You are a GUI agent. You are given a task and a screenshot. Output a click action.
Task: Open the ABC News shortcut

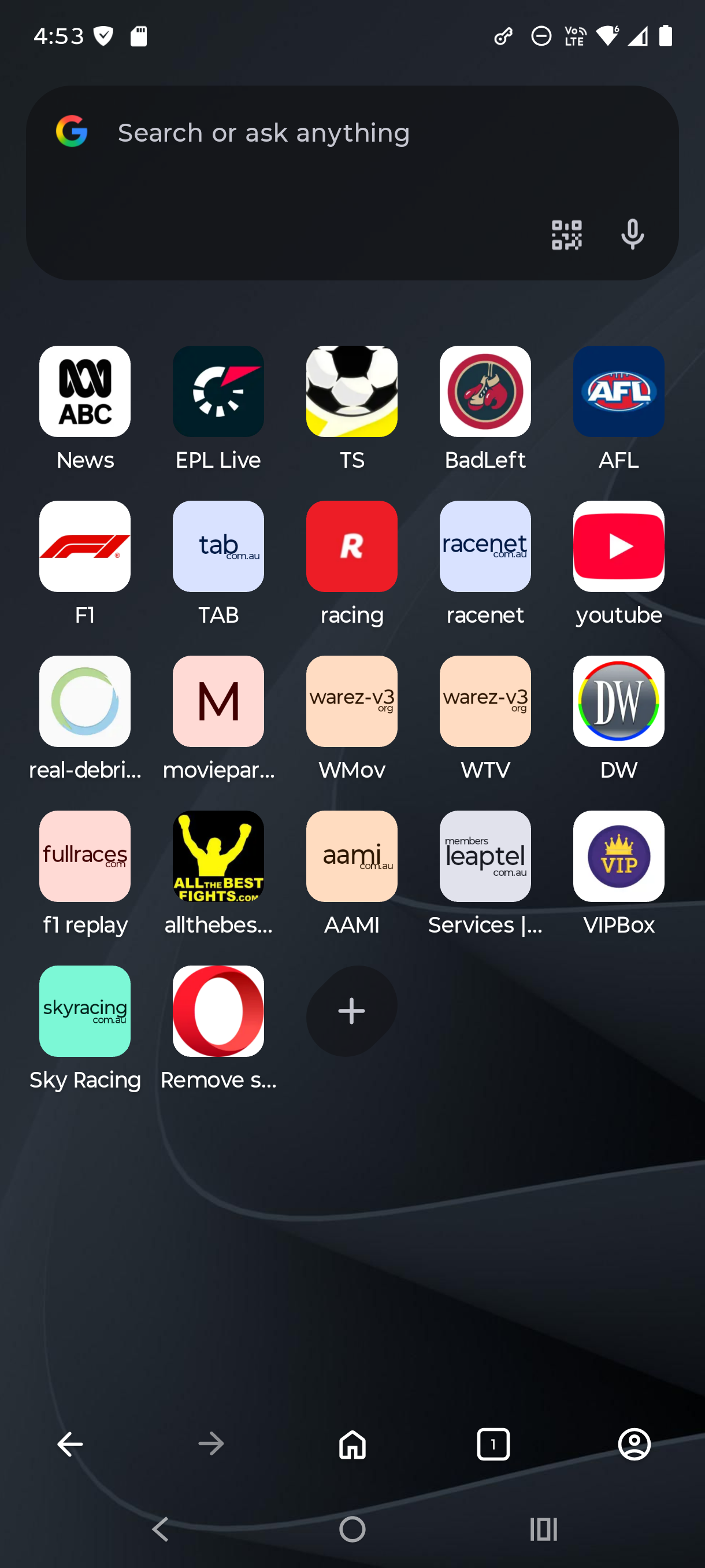(84, 391)
